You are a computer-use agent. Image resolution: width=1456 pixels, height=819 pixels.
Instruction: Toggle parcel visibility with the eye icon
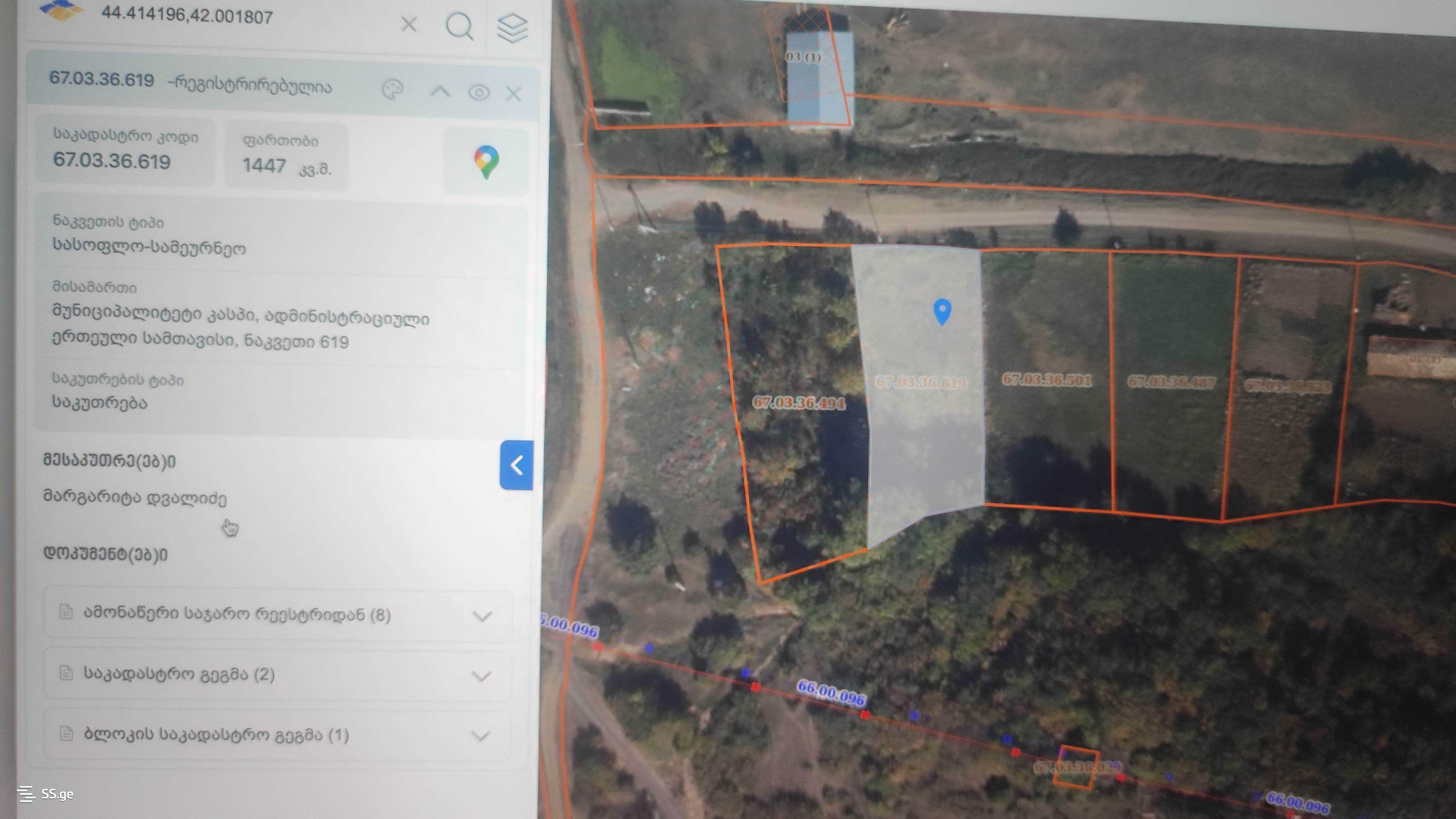coord(479,93)
